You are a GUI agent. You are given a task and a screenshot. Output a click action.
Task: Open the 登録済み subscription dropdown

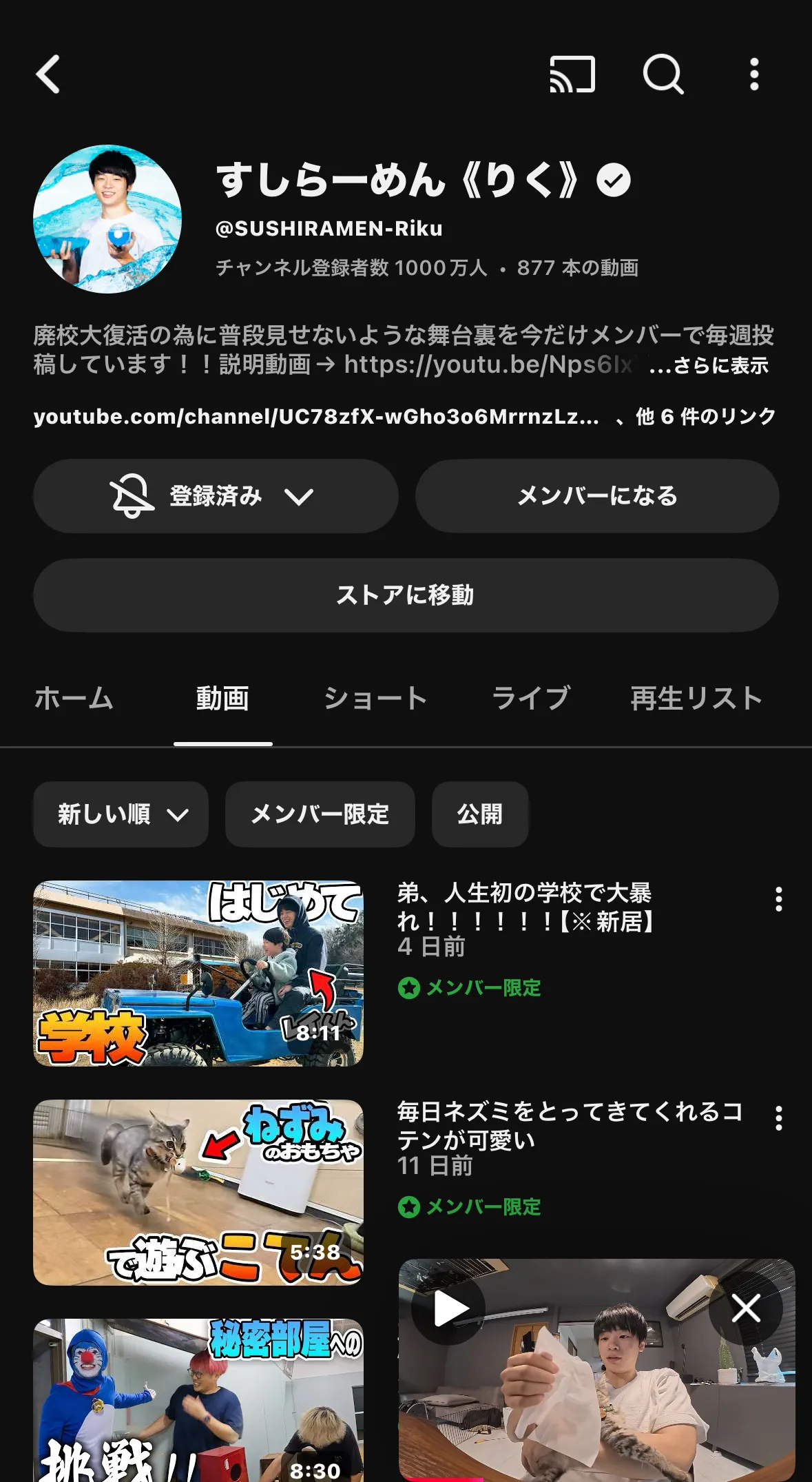coord(216,496)
